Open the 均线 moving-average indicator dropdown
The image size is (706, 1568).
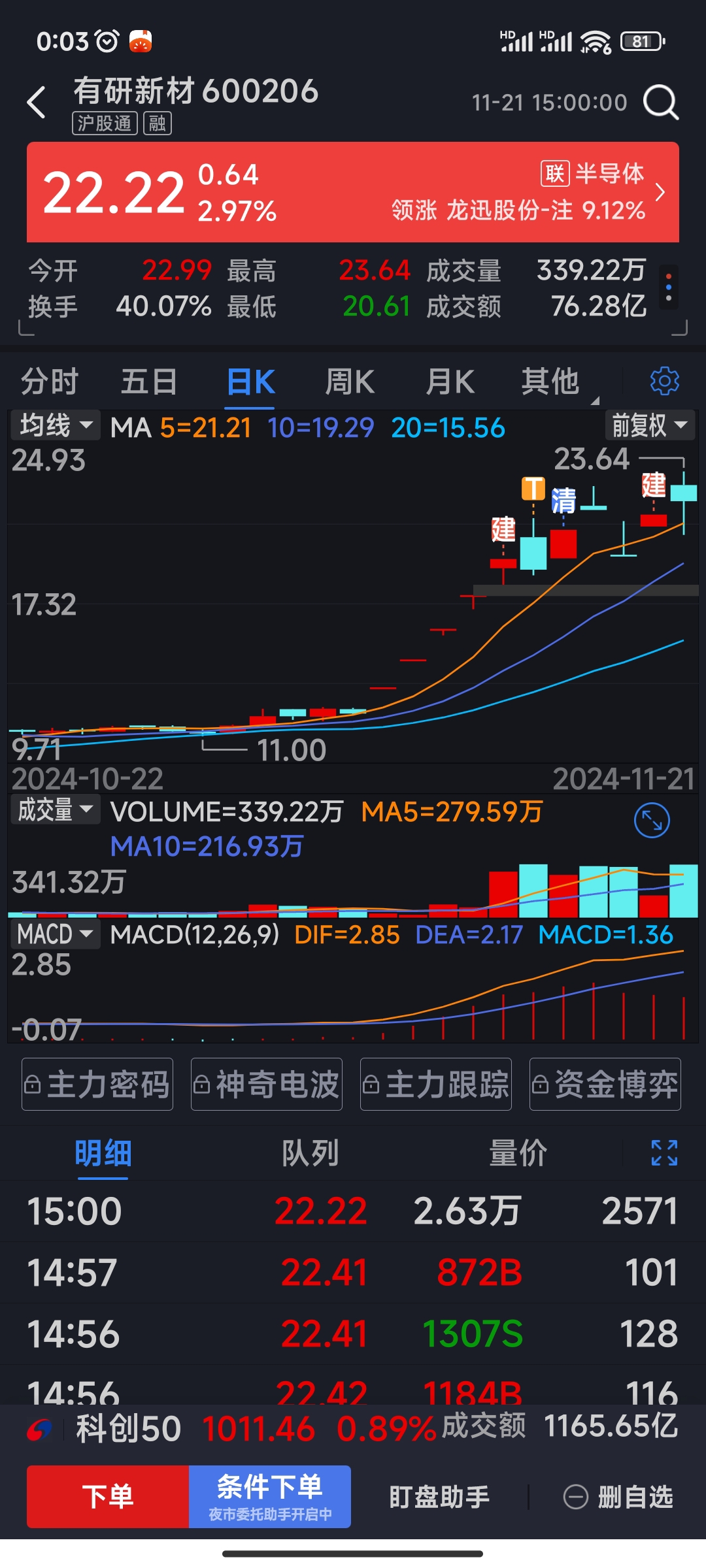(x=55, y=426)
